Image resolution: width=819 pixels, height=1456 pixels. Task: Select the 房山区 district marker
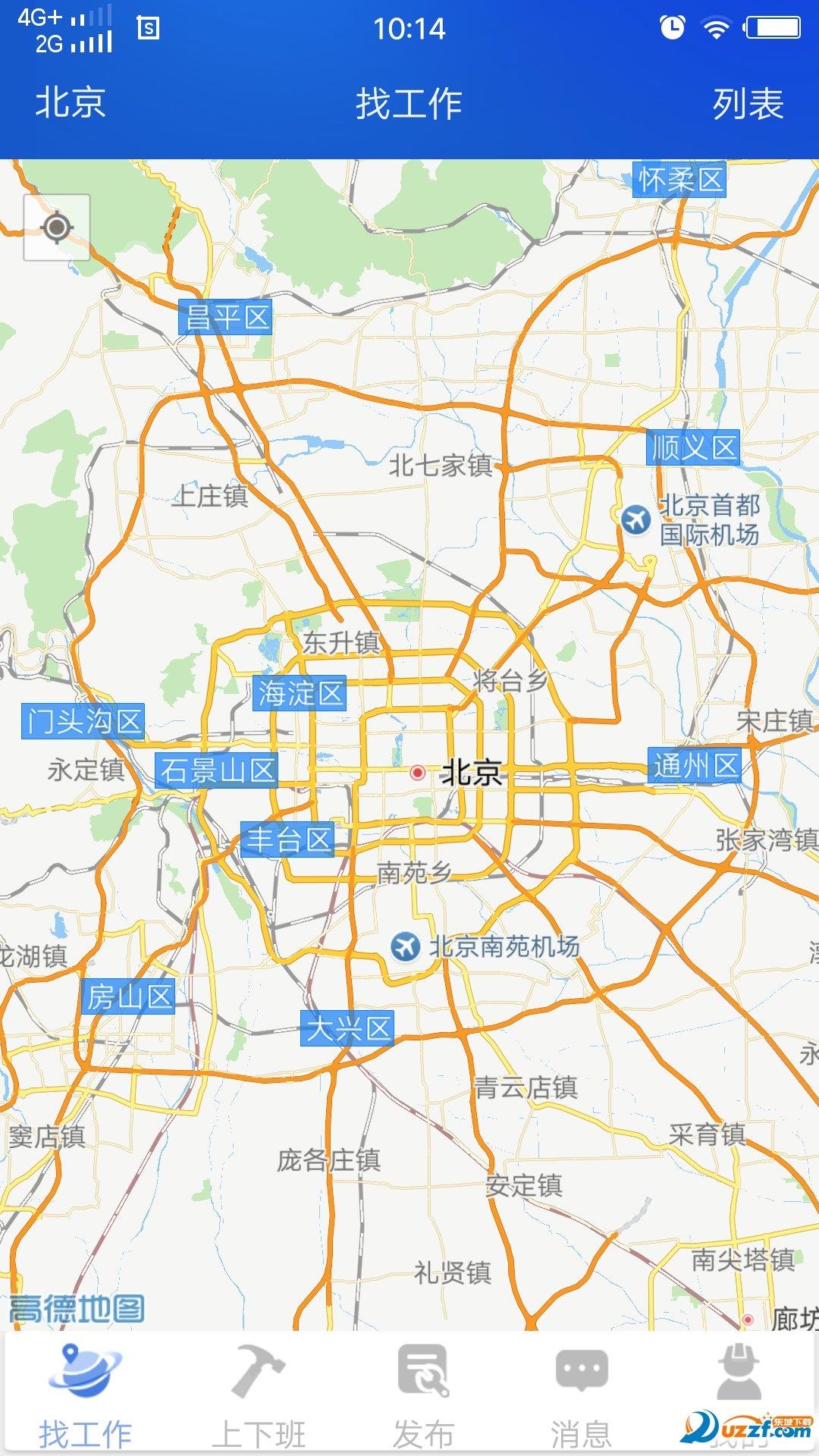click(128, 996)
